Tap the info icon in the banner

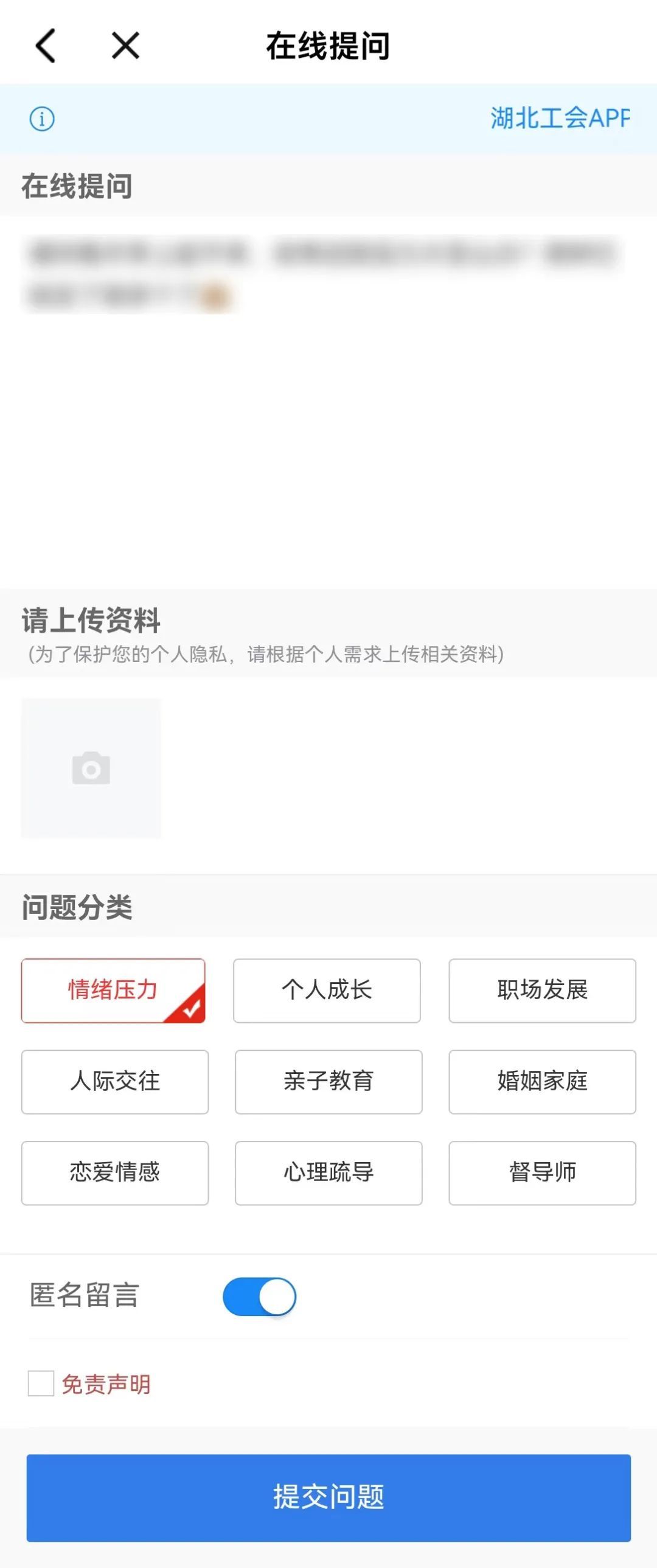(42, 119)
